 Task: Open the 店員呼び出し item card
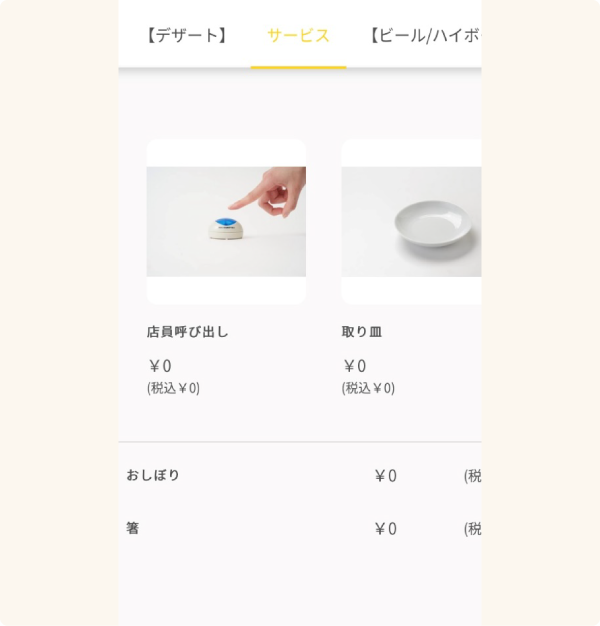click(226, 222)
